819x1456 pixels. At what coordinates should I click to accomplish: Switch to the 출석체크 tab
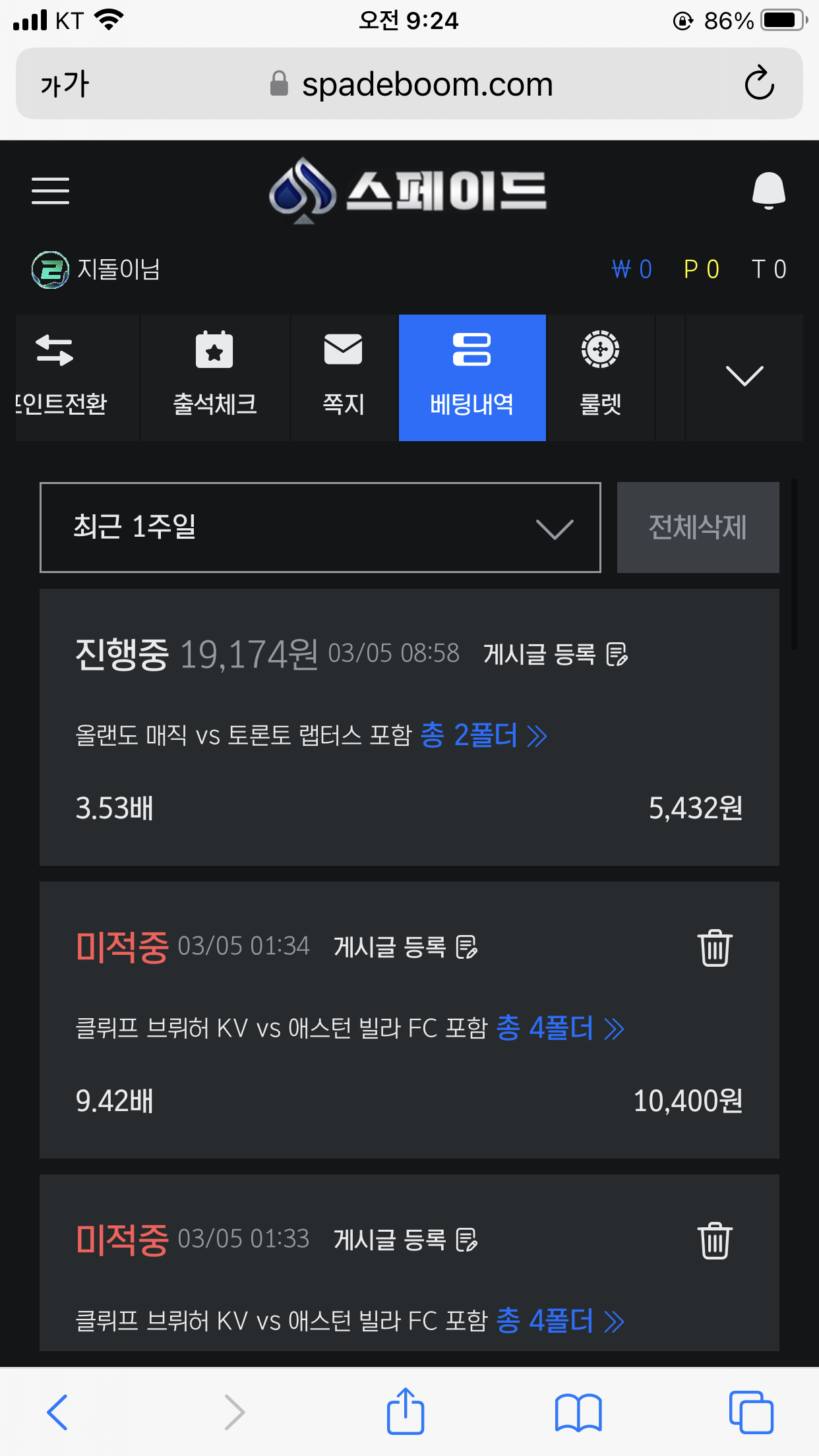tap(214, 377)
